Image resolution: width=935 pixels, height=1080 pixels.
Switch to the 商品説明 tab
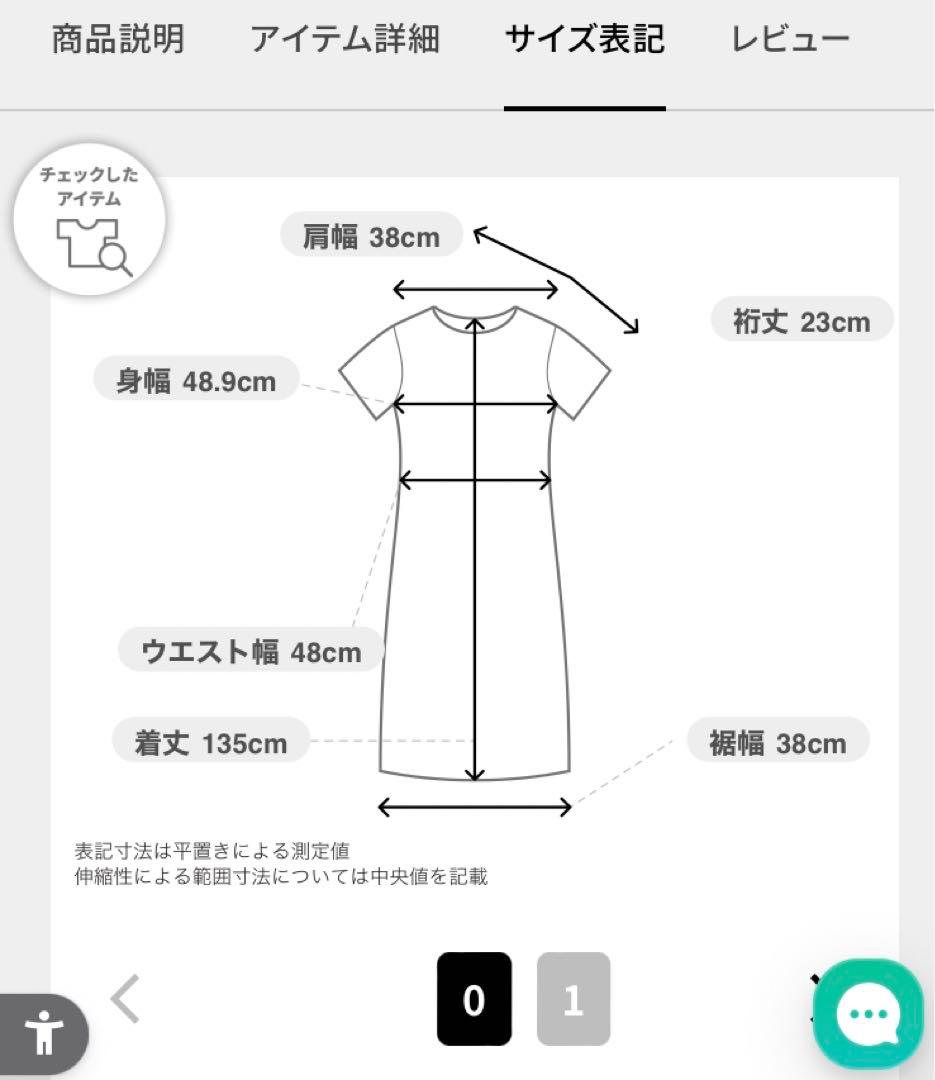click(118, 40)
